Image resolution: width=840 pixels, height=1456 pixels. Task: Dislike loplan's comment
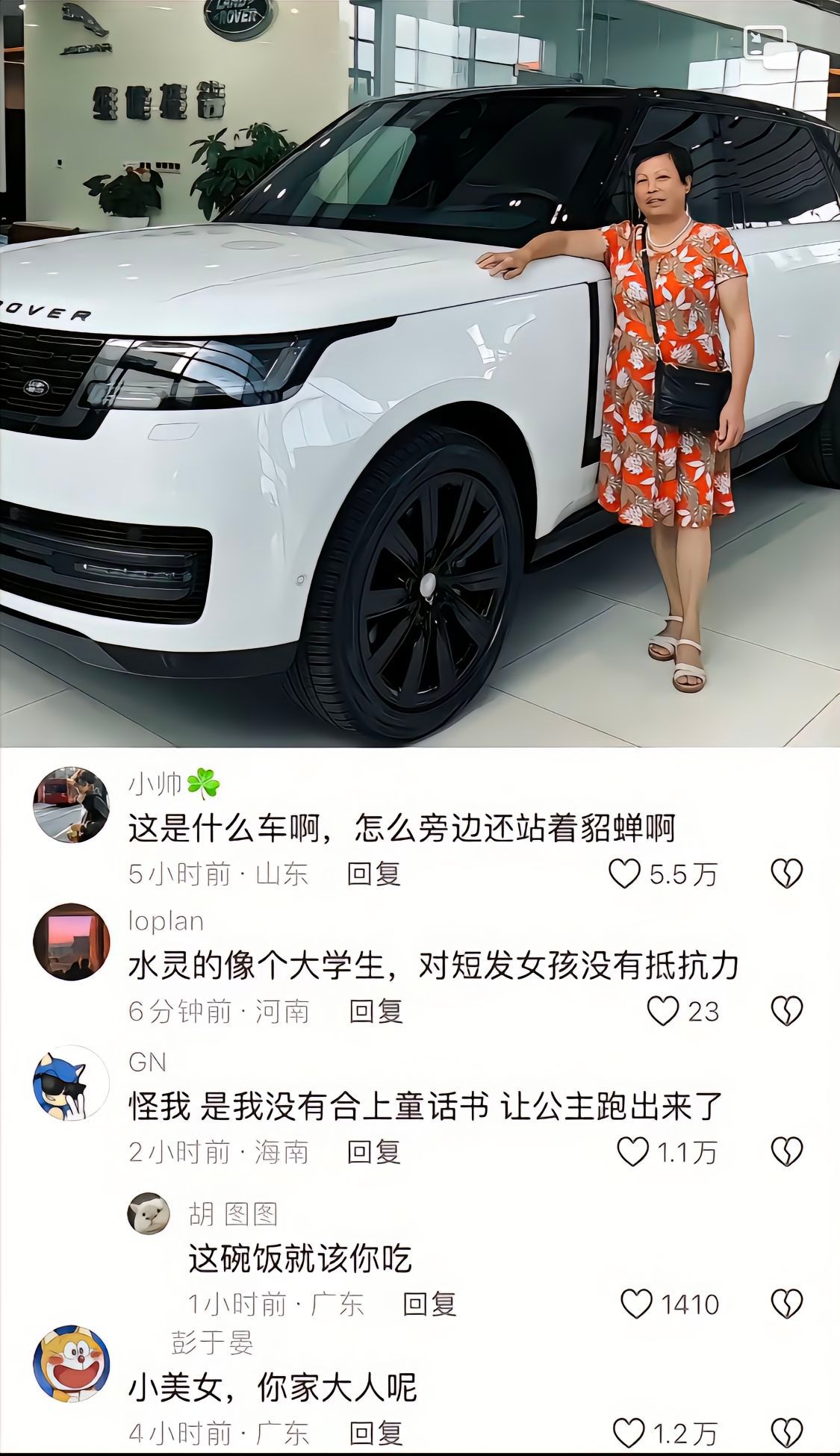click(786, 1011)
